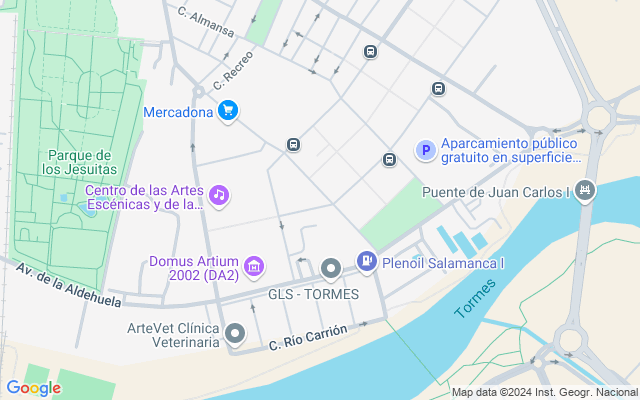Open the Centro de las Artes Escénicas marker
Image resolution: width=640 pixels, height=400 pixels.
pyautogui.click(x=219, y=194)
